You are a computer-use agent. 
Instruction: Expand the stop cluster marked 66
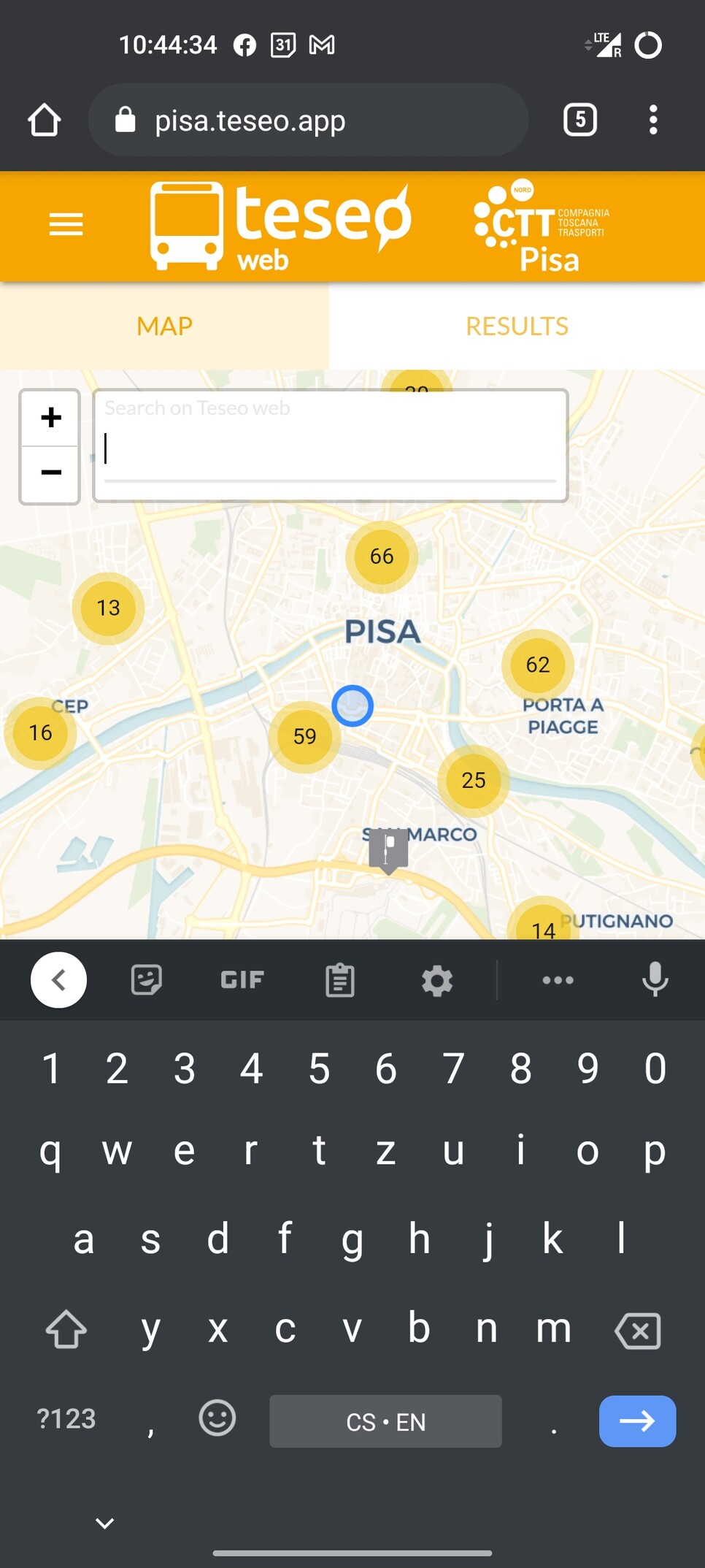[382, 557]
